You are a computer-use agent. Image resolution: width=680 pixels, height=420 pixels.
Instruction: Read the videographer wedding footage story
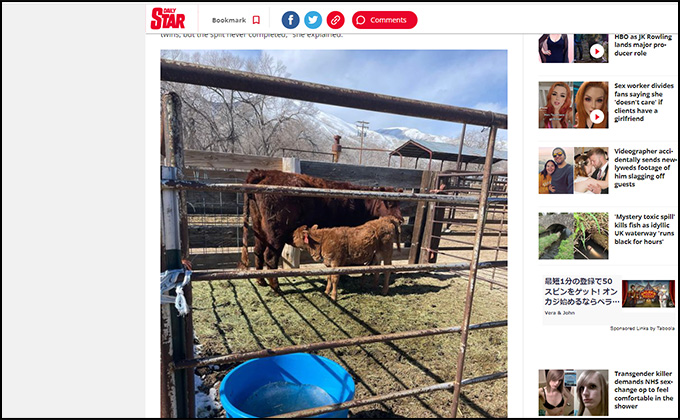tap(645, 169)
